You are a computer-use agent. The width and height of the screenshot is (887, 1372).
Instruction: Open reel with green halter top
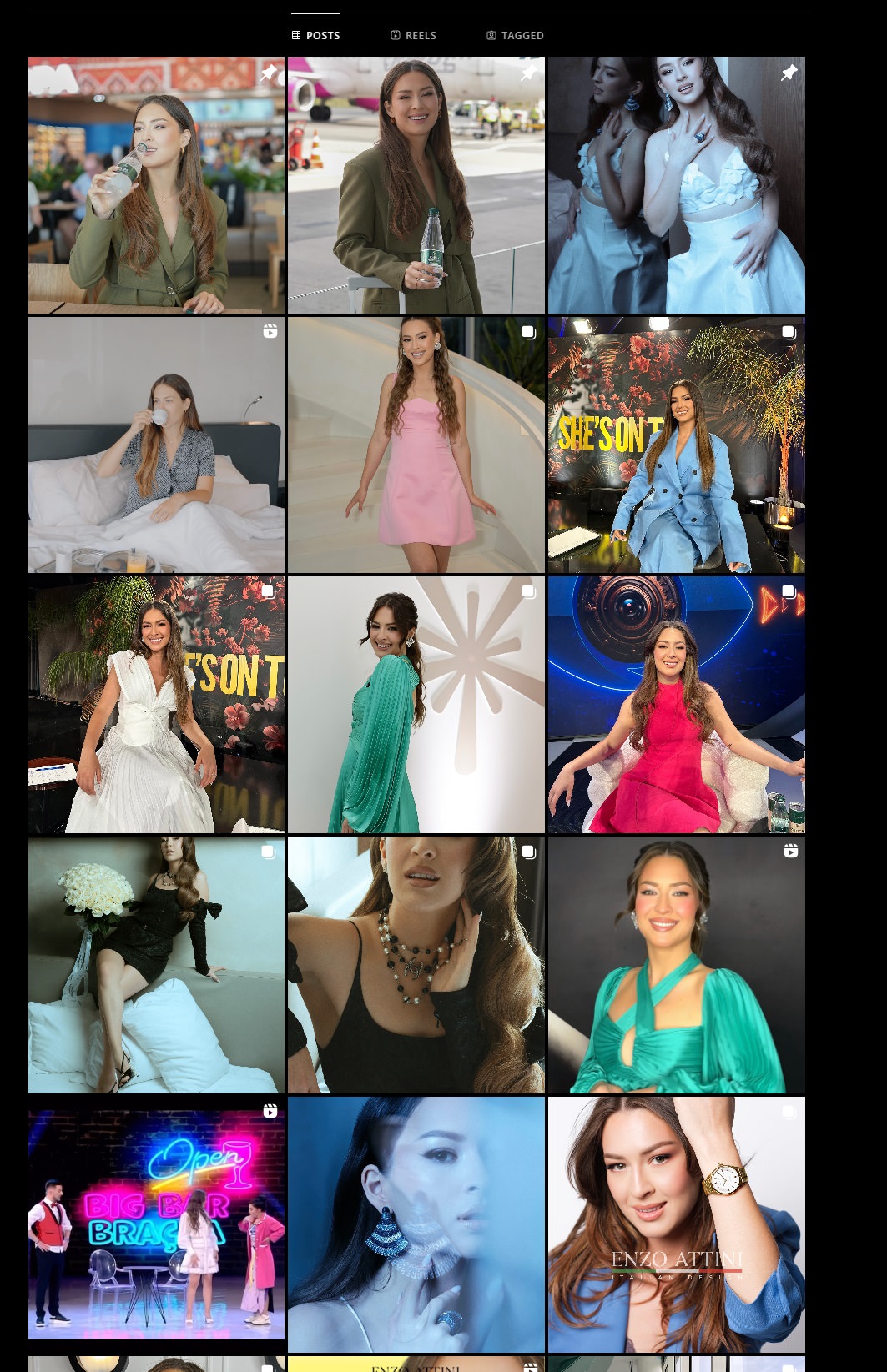point(676,965)
